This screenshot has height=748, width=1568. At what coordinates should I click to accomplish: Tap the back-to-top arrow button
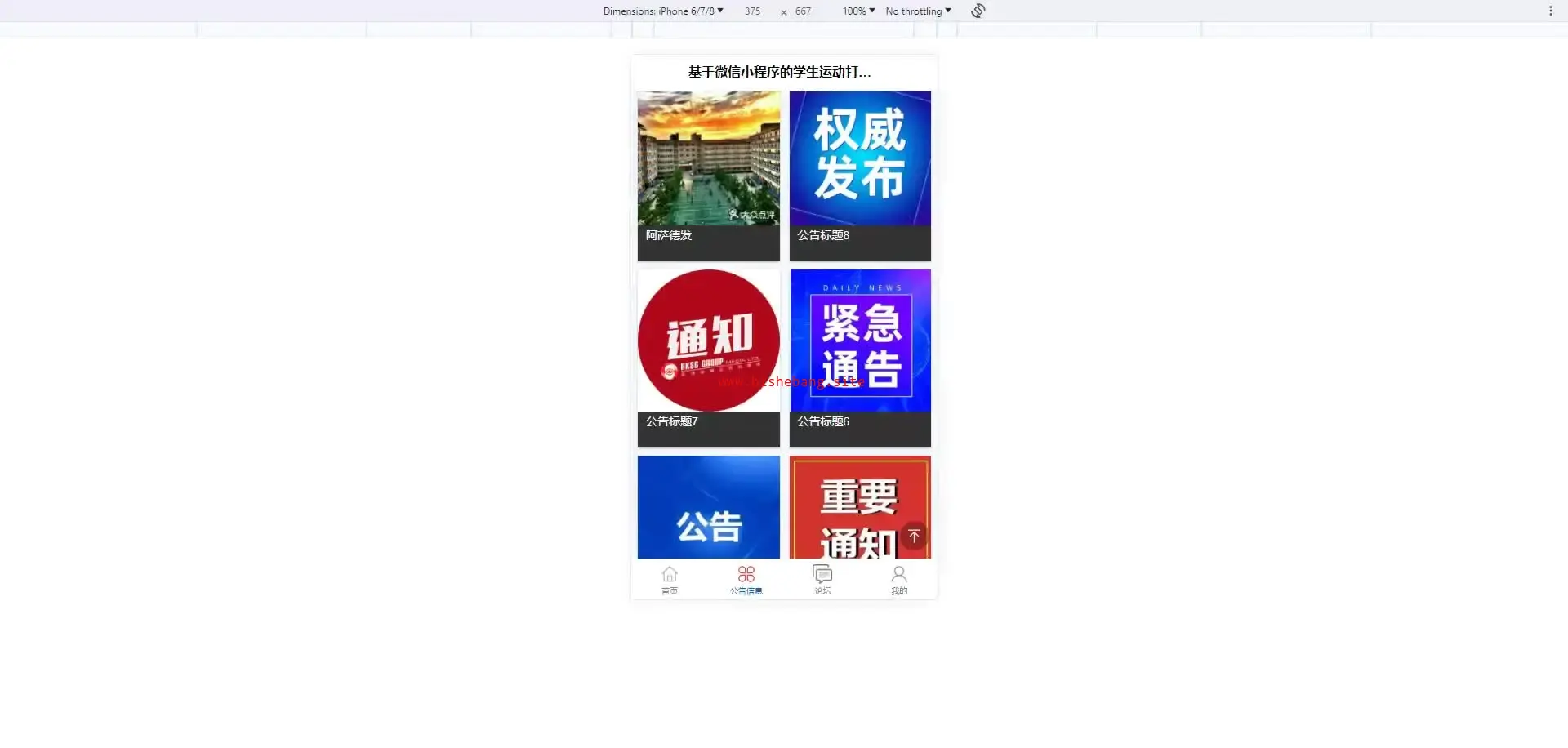coord(914,536)
